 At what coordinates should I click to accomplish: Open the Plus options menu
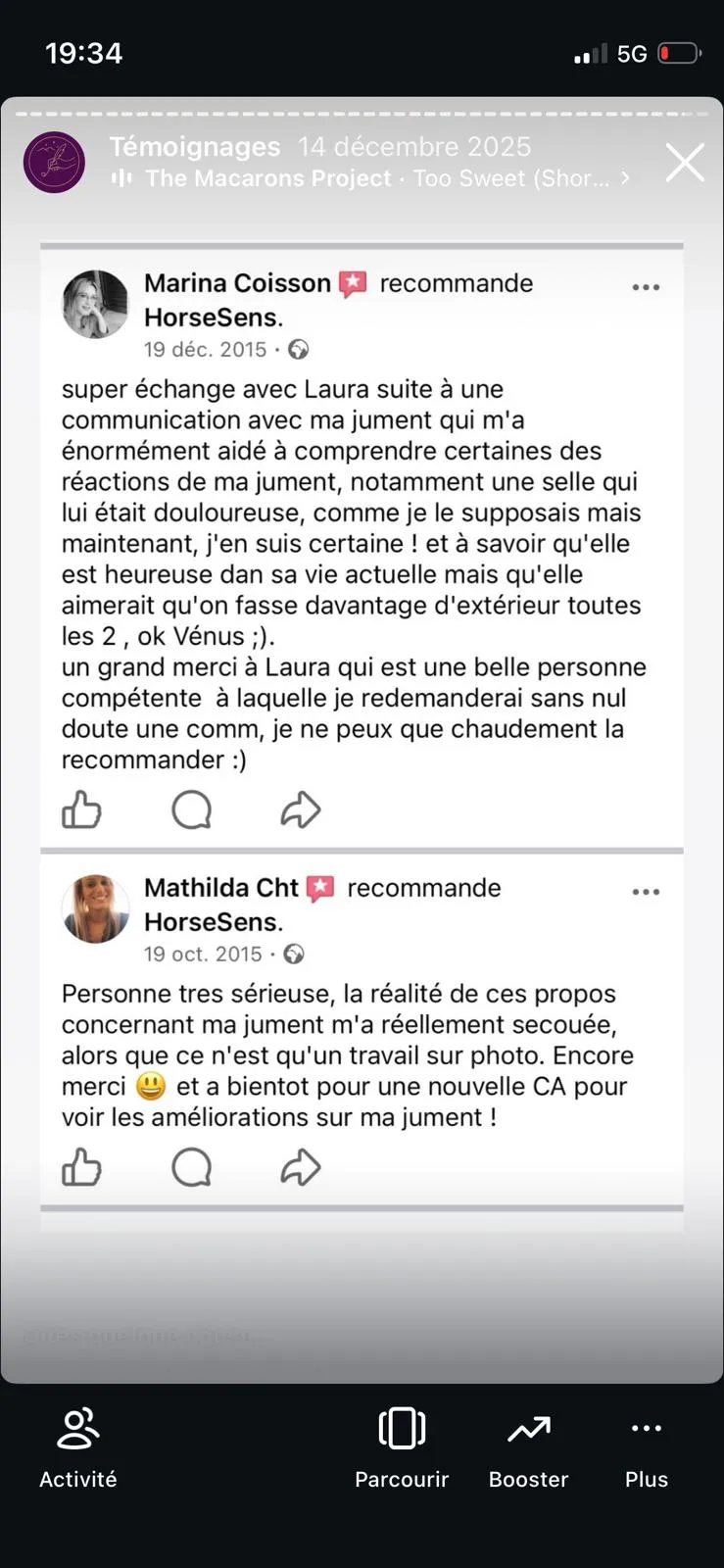pos(646,1447)
